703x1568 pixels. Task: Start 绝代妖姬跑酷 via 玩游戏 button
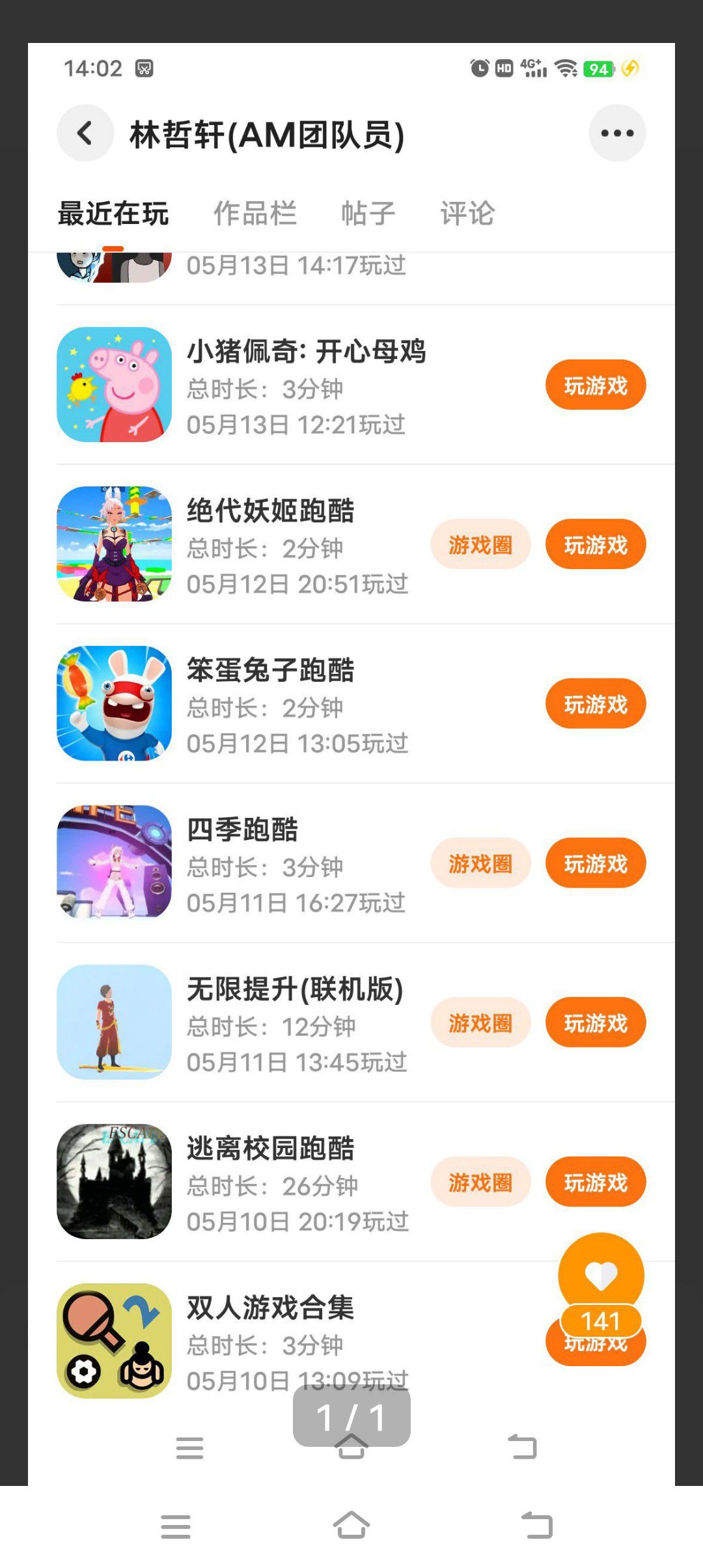[595, 544]
